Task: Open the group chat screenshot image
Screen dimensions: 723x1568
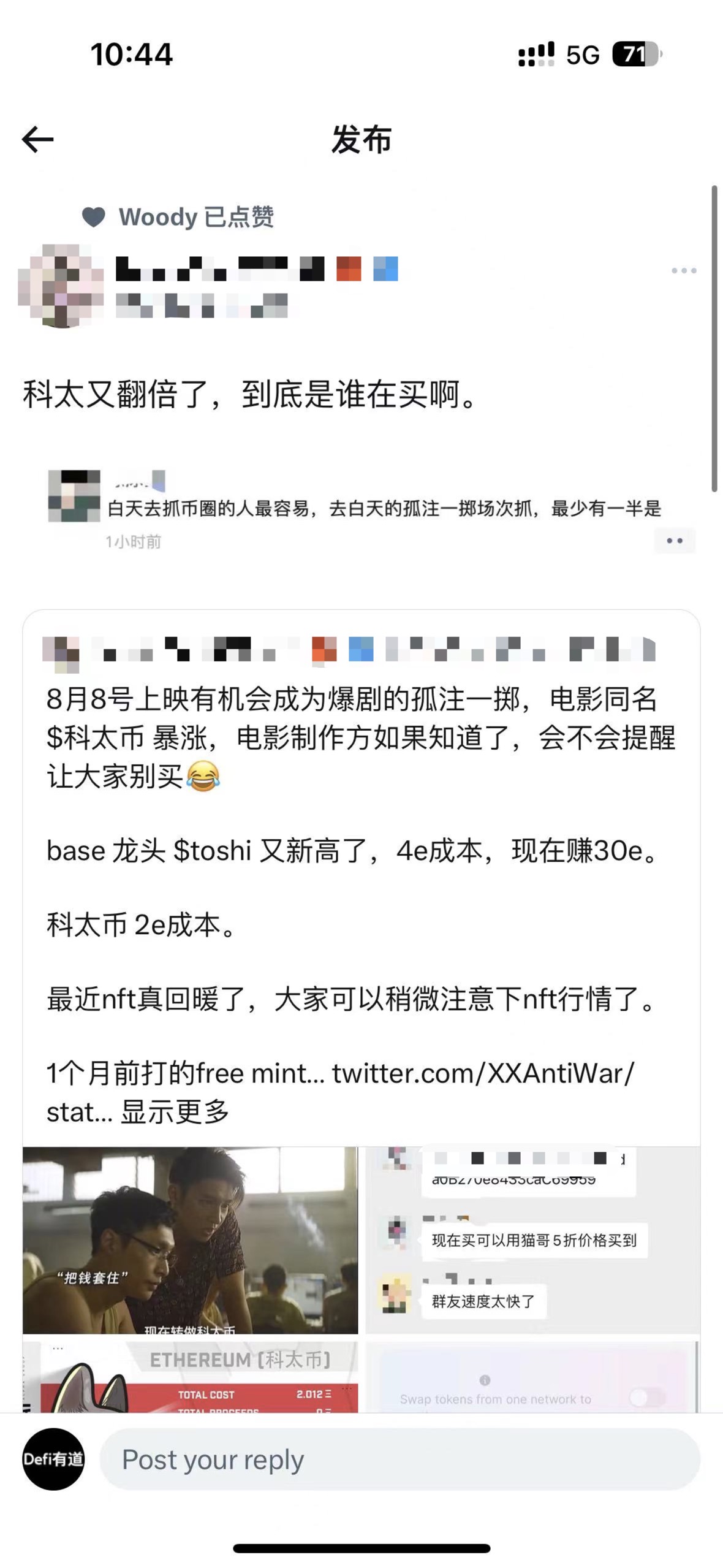Action: (x=532, y=1239)
